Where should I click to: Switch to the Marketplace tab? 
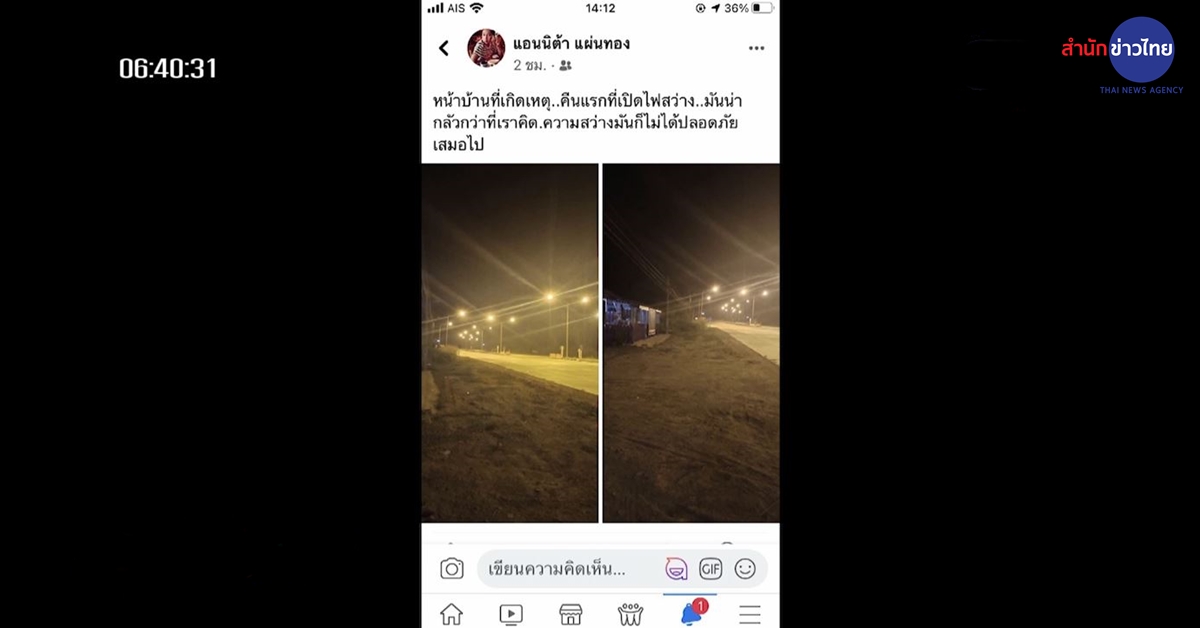(570, 613)
